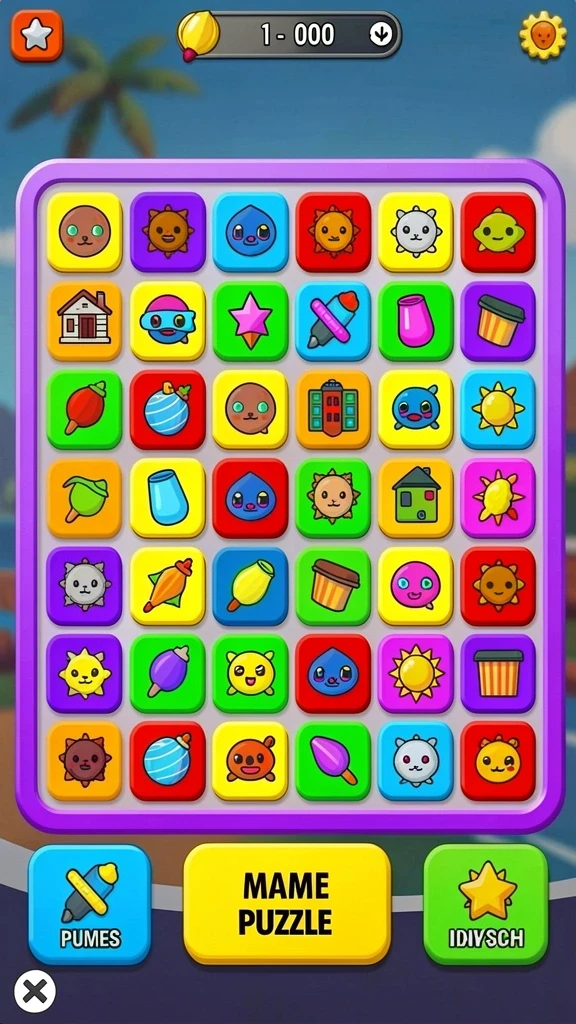This screenshot has width=576, height=1024.
Task: Use the PUMES booster button
Action: (89, 904)
